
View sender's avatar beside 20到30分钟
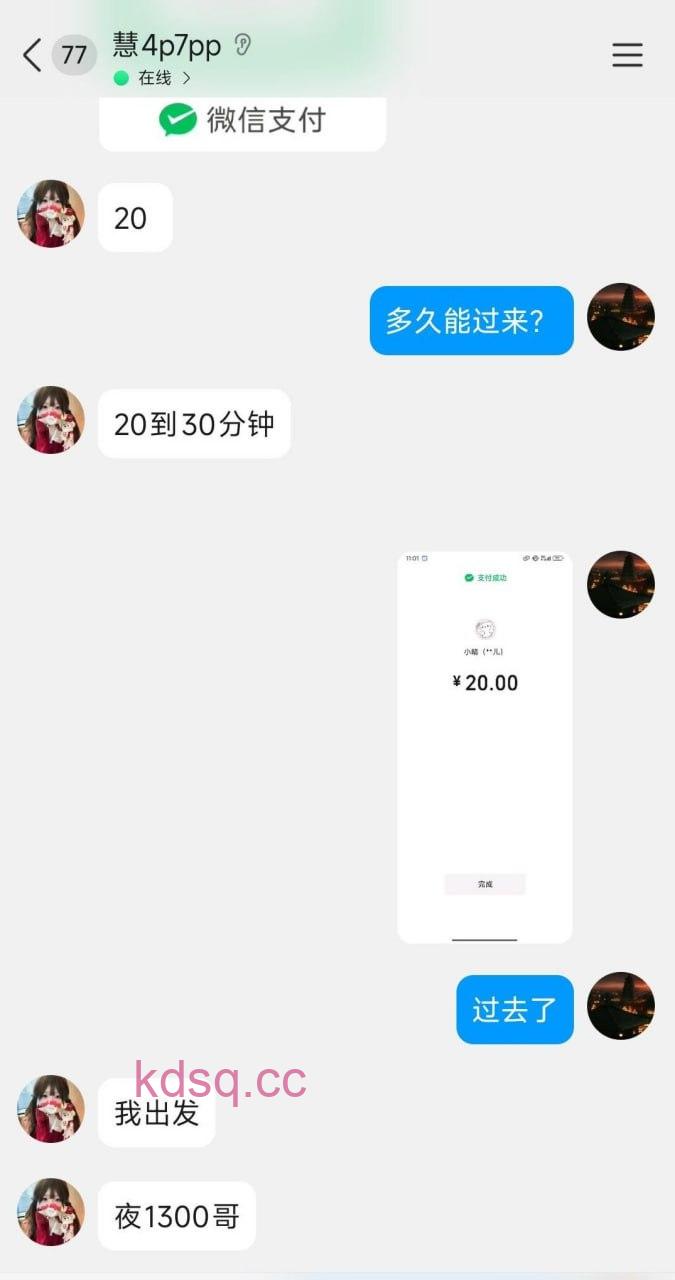(x=51, y=420)
